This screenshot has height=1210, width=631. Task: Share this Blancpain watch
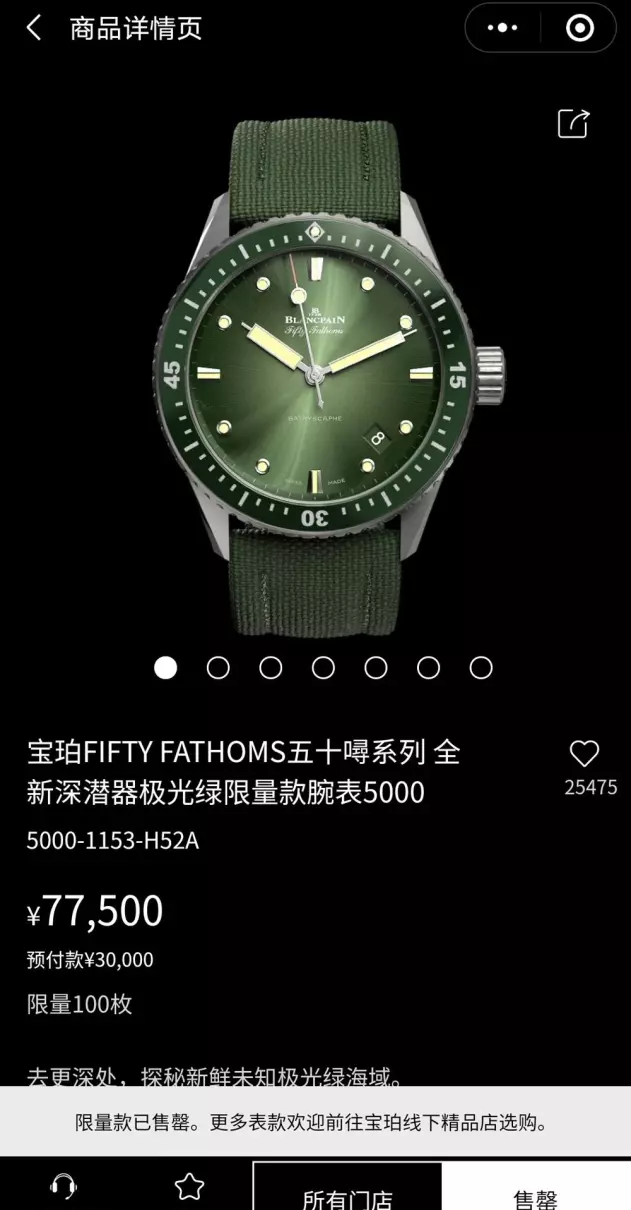pyautogui.click(x=574, y=123)
